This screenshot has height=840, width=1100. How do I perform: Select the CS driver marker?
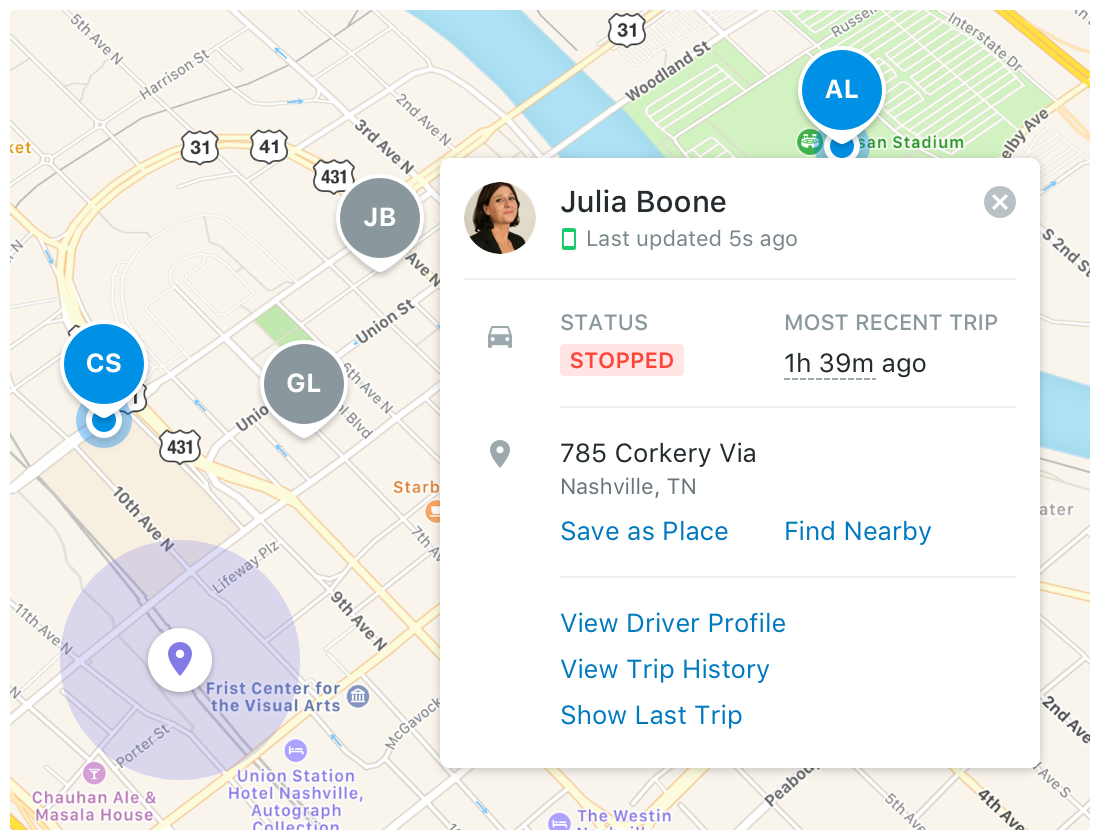pyautogui.click(x=104, y=363)
